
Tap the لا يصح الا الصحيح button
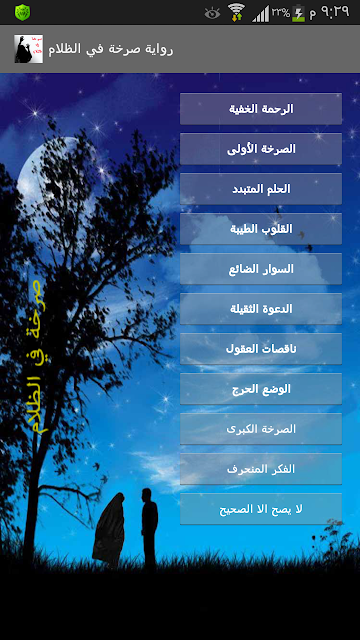261,509
